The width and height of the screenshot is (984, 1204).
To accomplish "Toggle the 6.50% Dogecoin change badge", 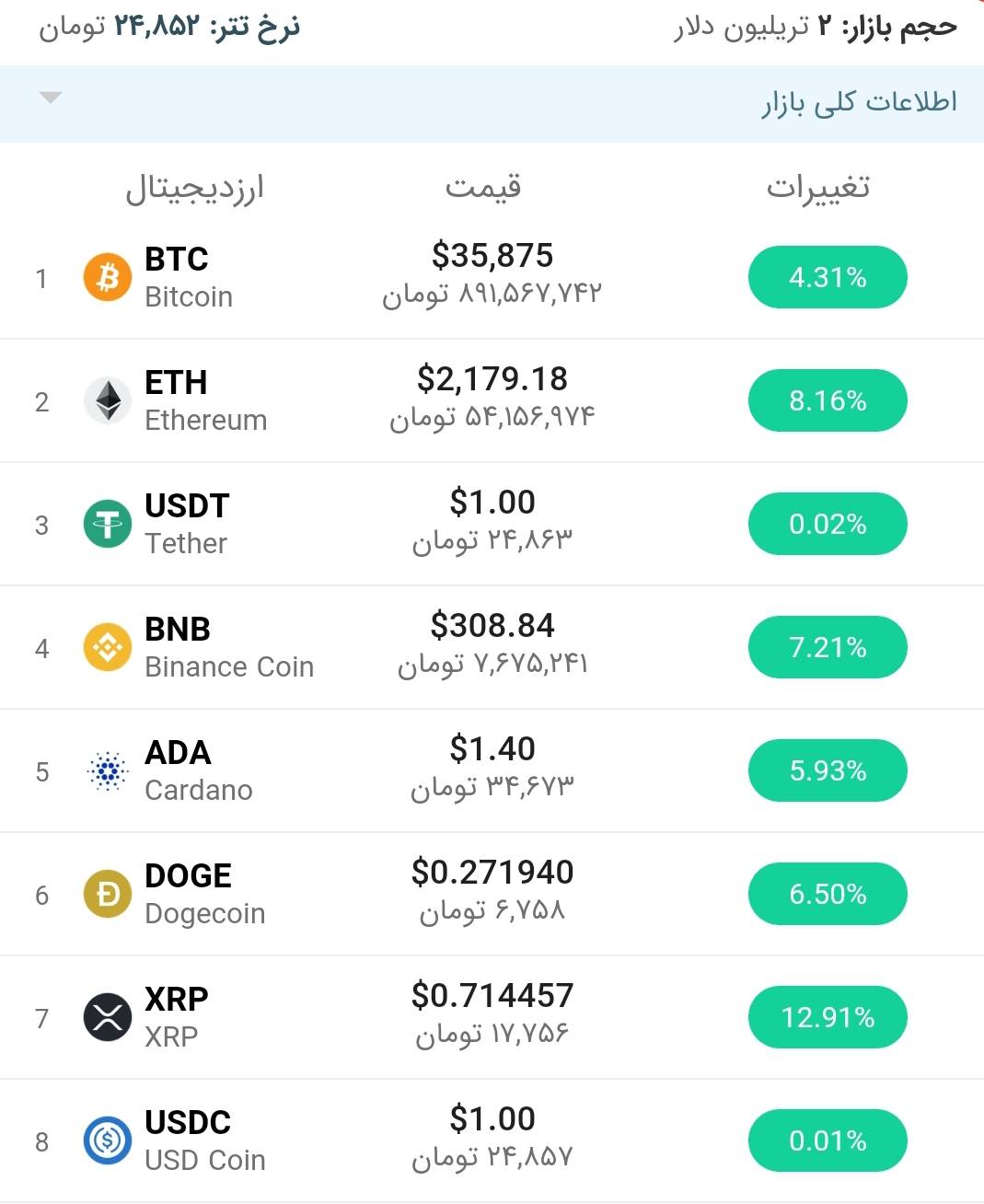I will point(827,893).
